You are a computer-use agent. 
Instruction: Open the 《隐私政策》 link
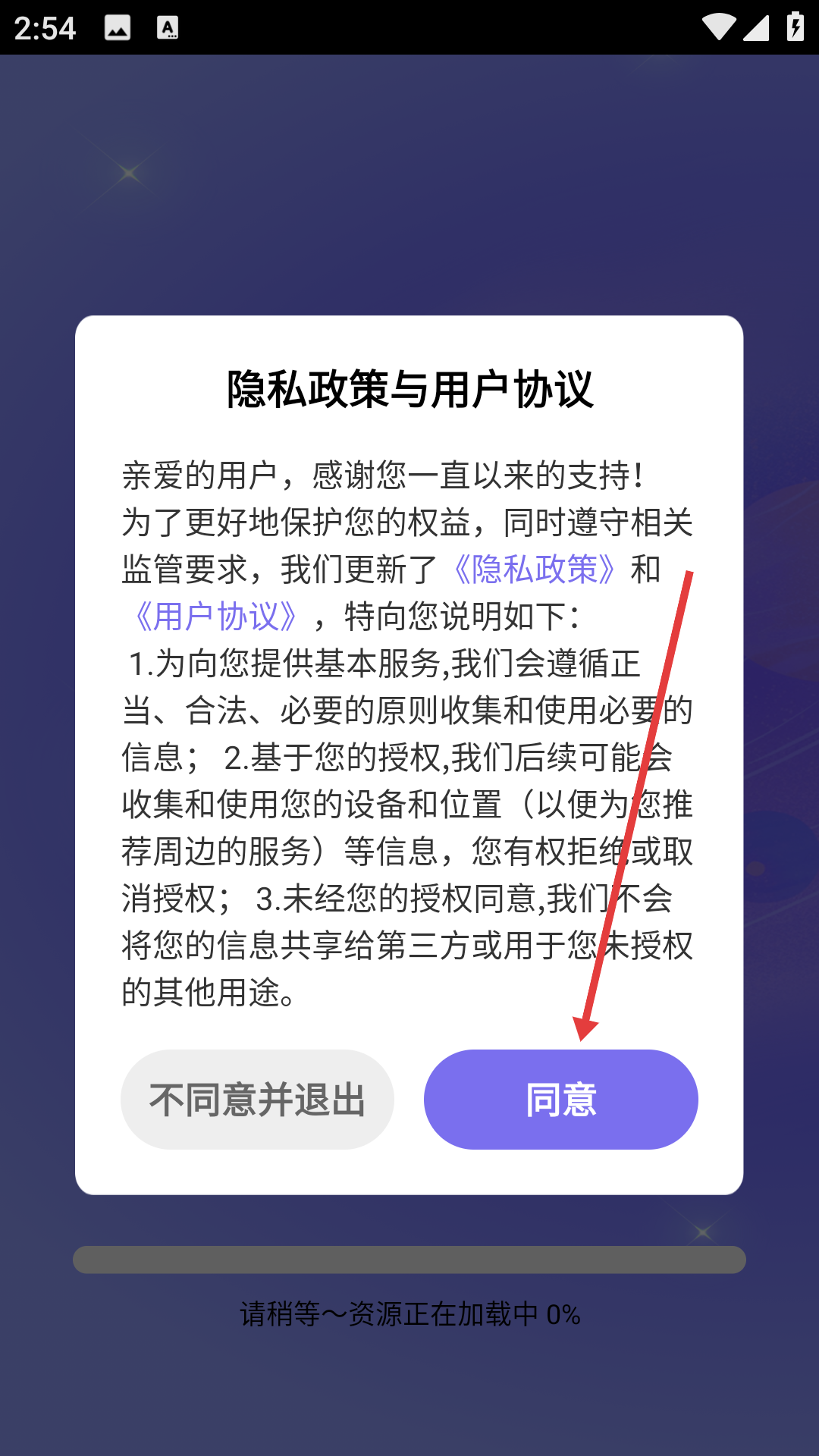coord(535,570)
